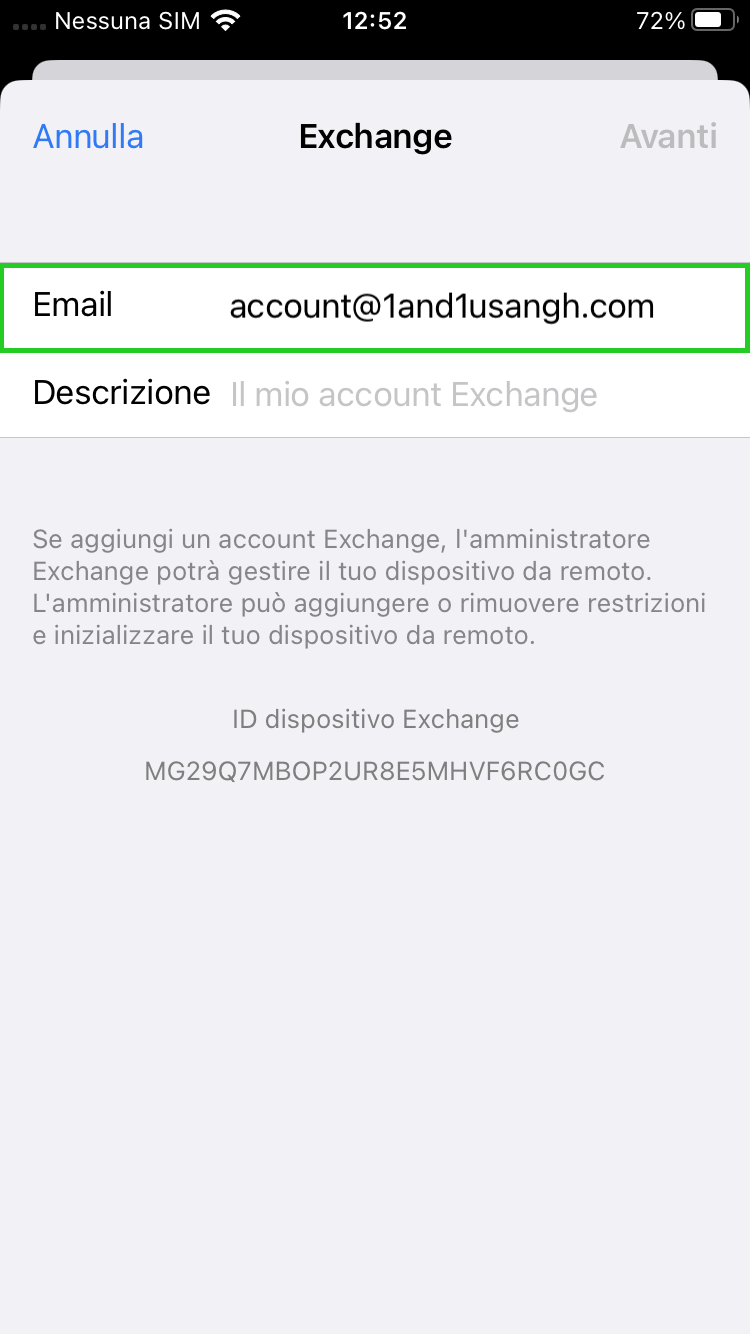Tap Annulla to cancel Exchange setup
This screenshot has width=750, height=1334.
coord(88,136)
